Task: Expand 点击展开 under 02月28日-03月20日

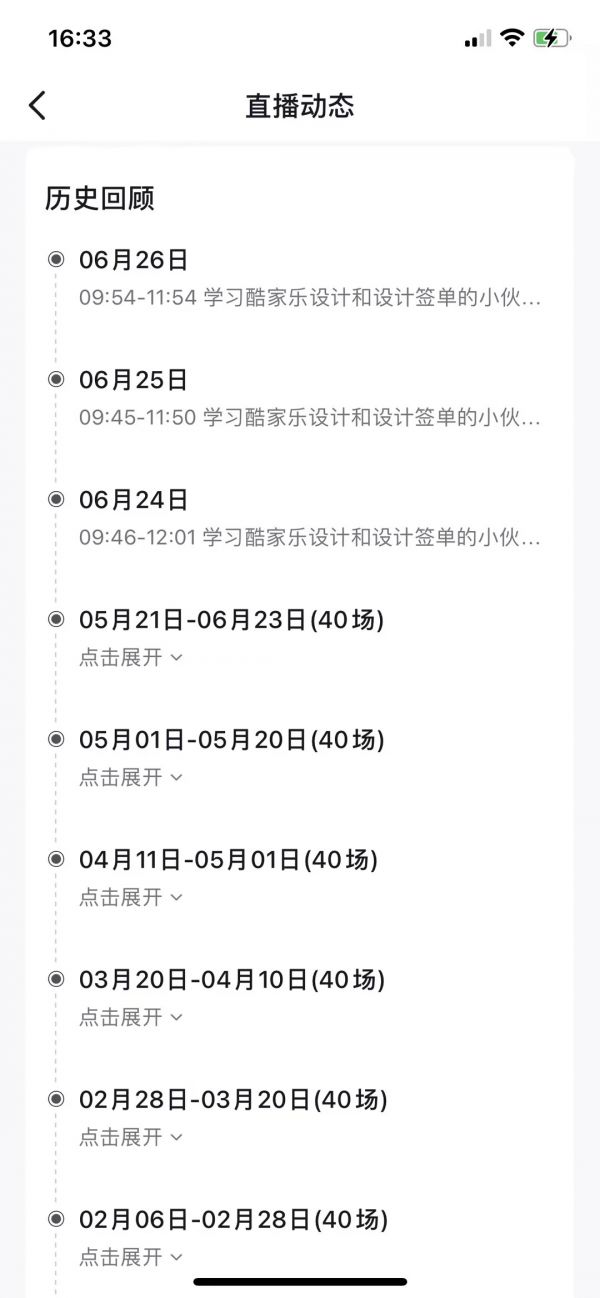Action: coord(131,1137)
